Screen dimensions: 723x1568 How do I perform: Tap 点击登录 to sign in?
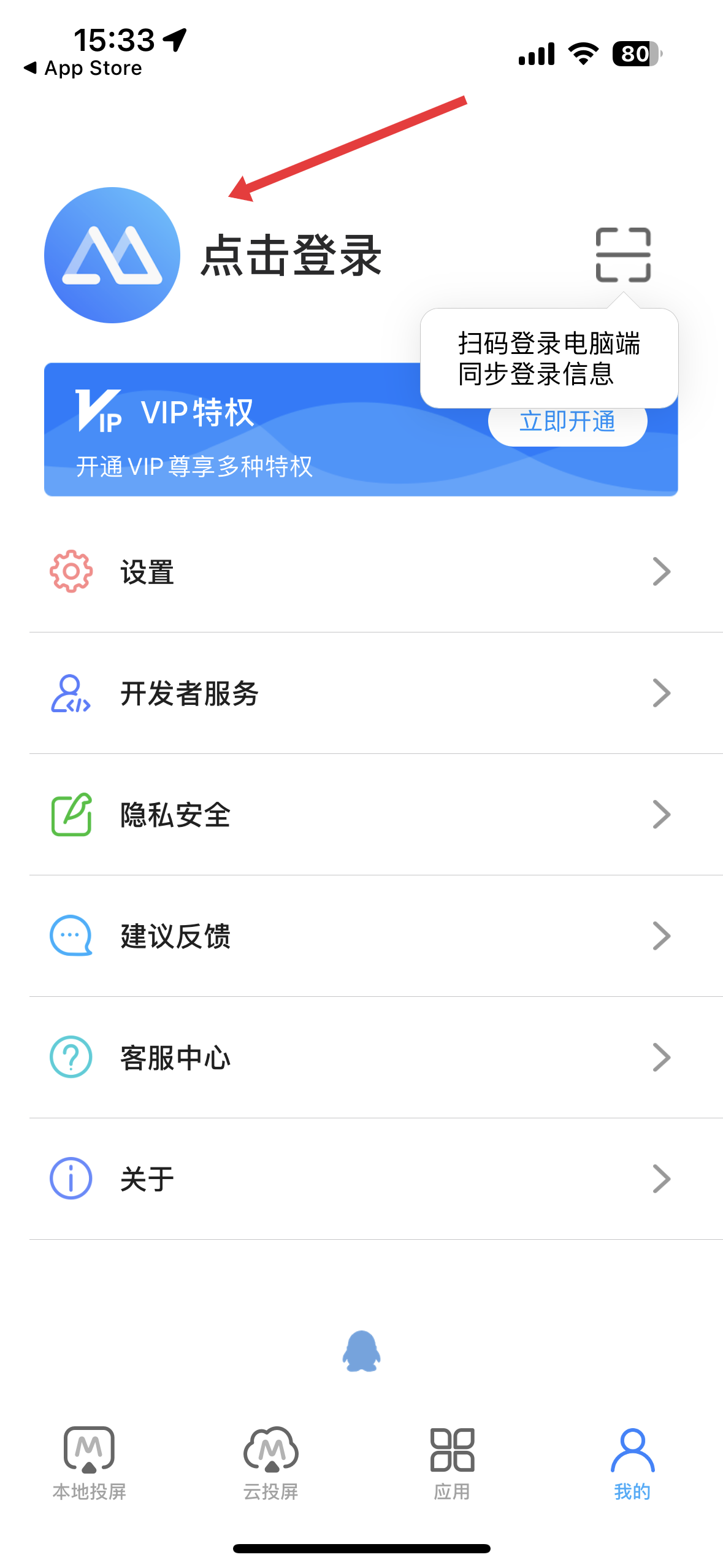[x=291, y=255]
